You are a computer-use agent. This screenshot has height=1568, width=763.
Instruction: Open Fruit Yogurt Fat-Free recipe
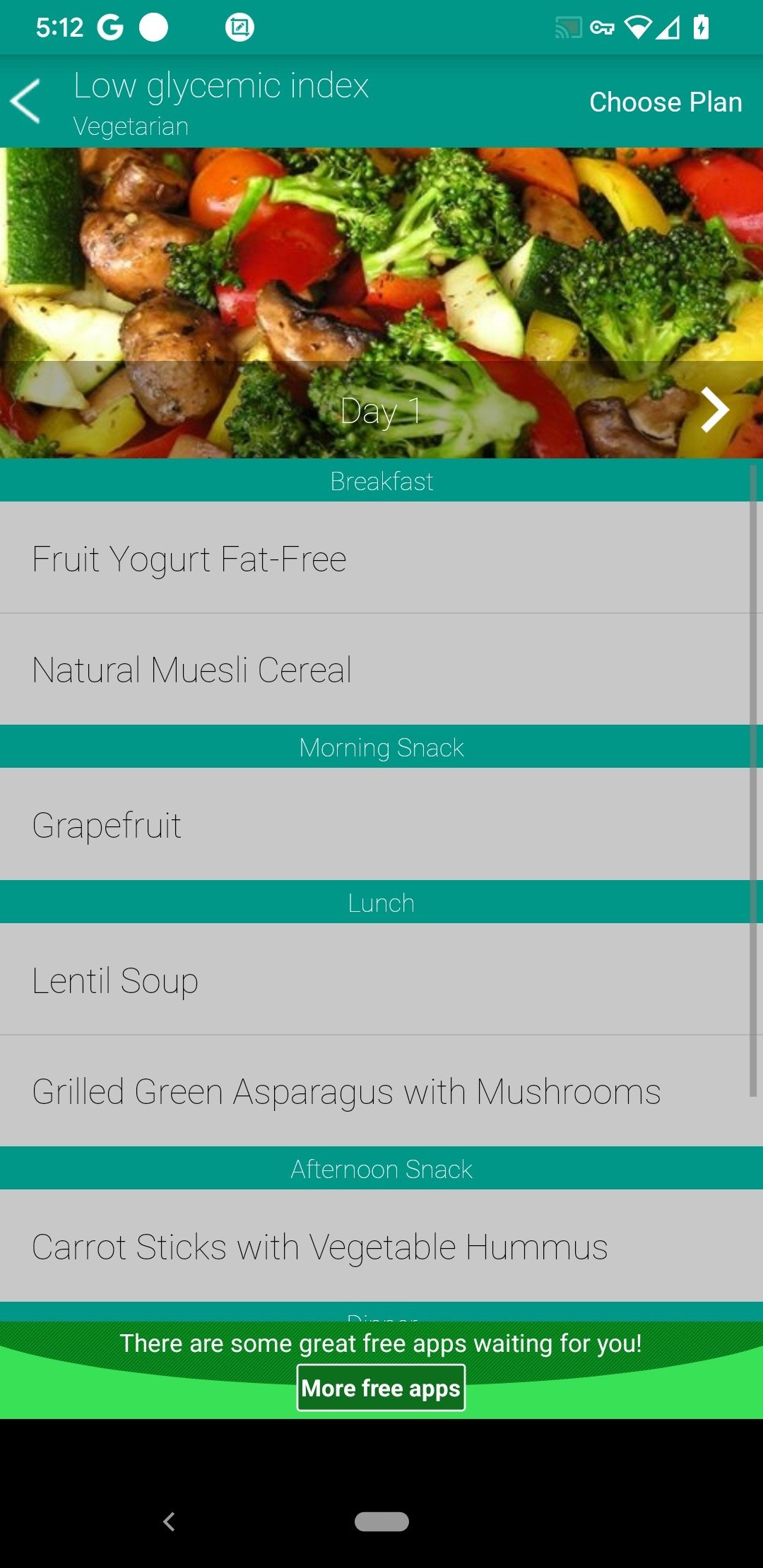click(x=374, y=558)
